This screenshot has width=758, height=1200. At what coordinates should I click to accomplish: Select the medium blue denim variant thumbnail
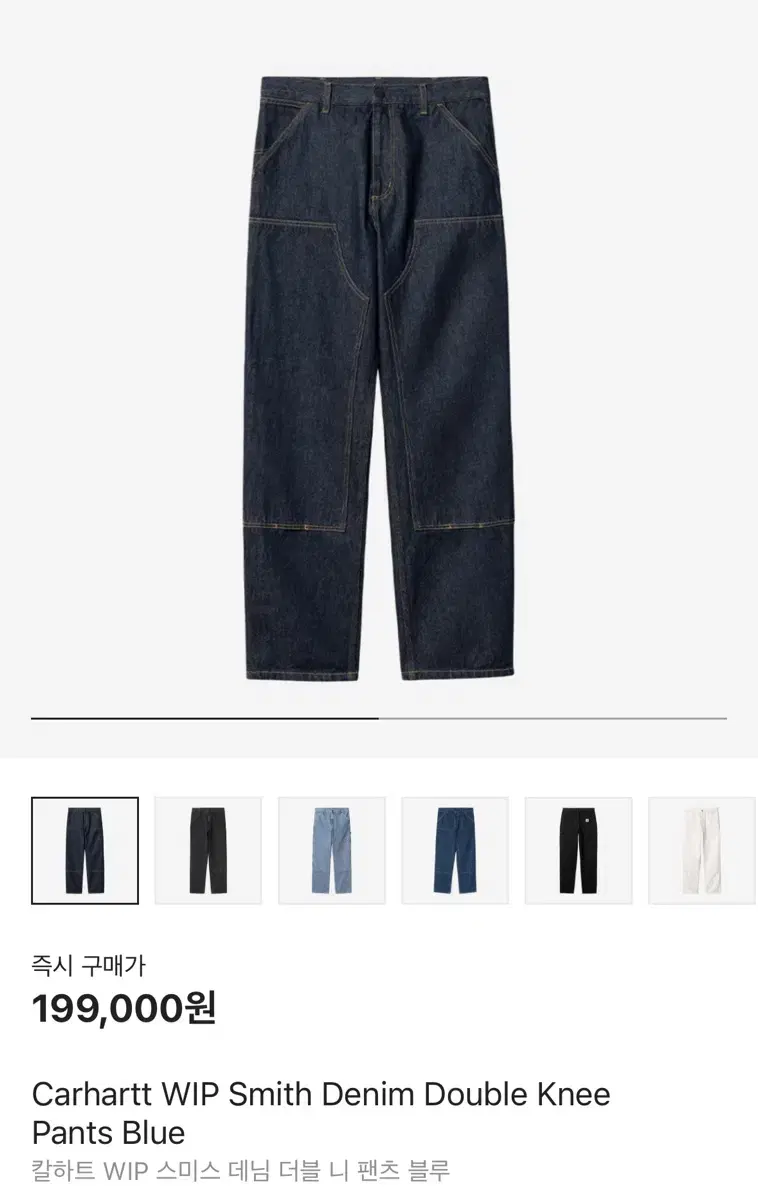pos(455,849)
